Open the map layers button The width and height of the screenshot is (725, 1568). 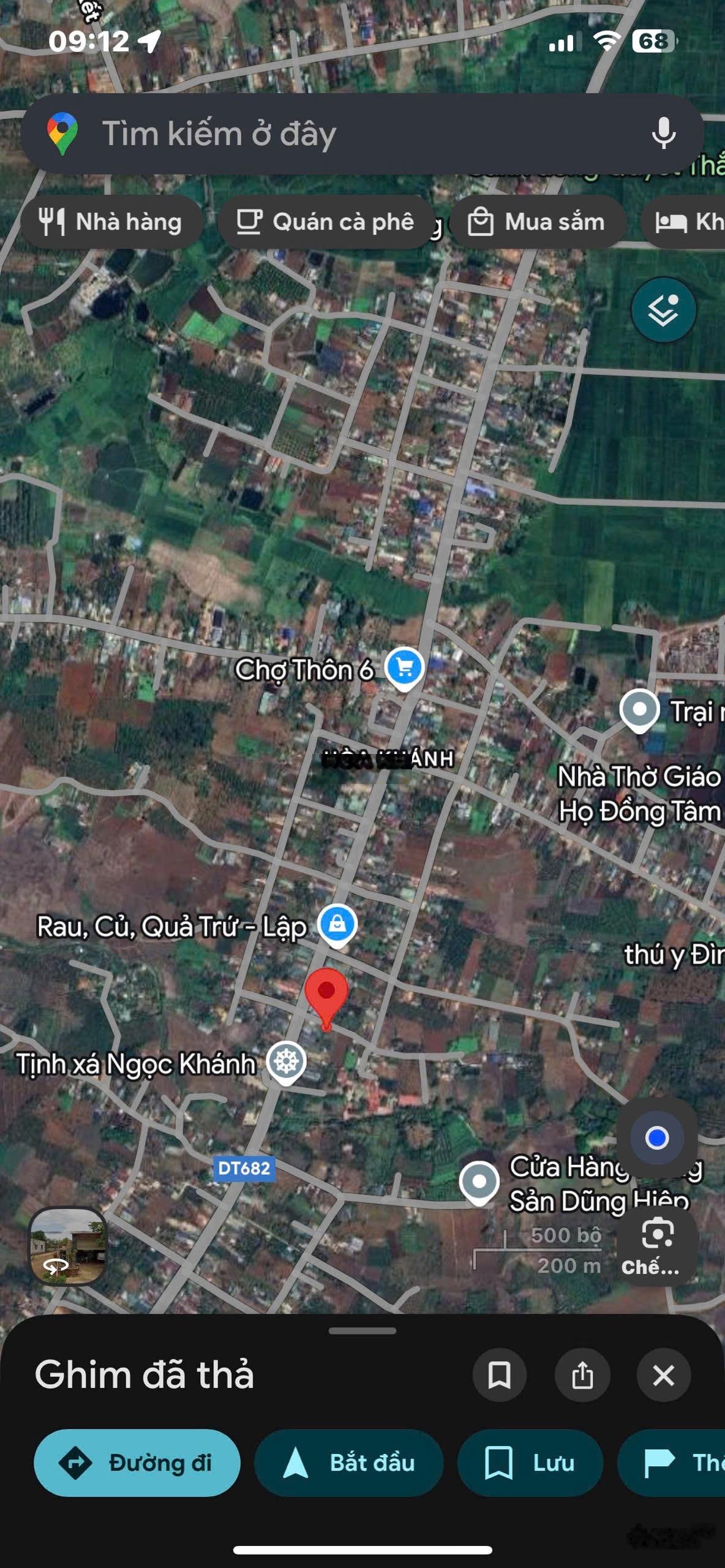point(663,310)
